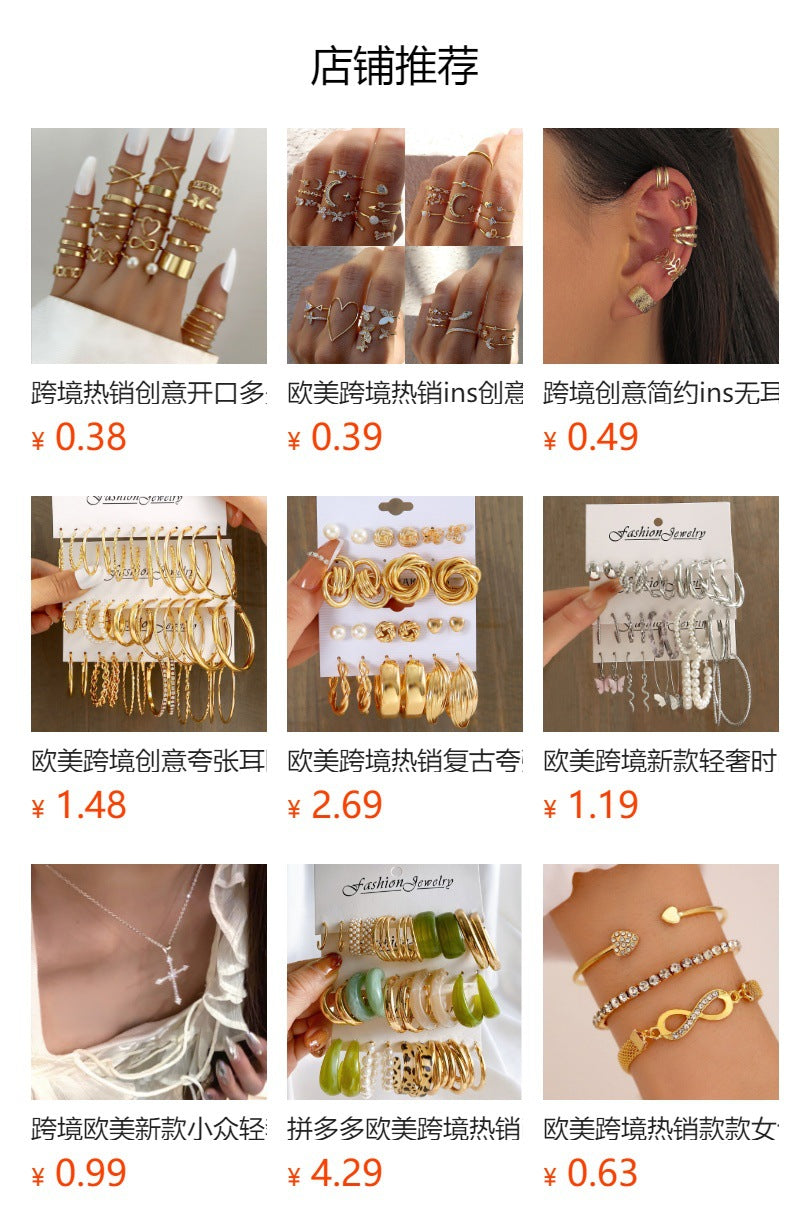790x1232 pixels.
Task: Click the ¥0.63 price under the bracelet listing
Action: point(586,1168)
